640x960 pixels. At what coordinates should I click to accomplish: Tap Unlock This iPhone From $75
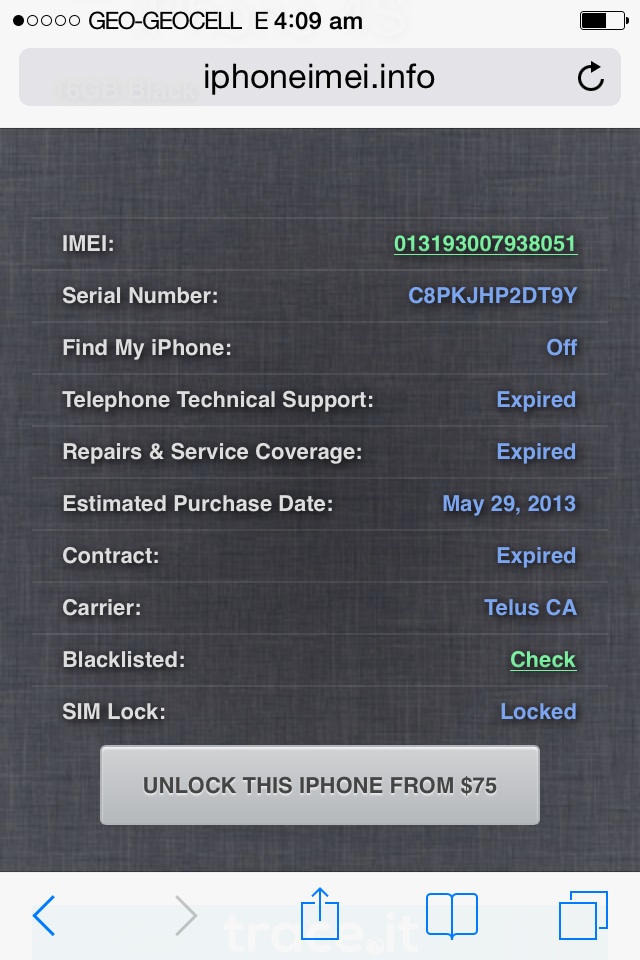click(x=320, y=785)
